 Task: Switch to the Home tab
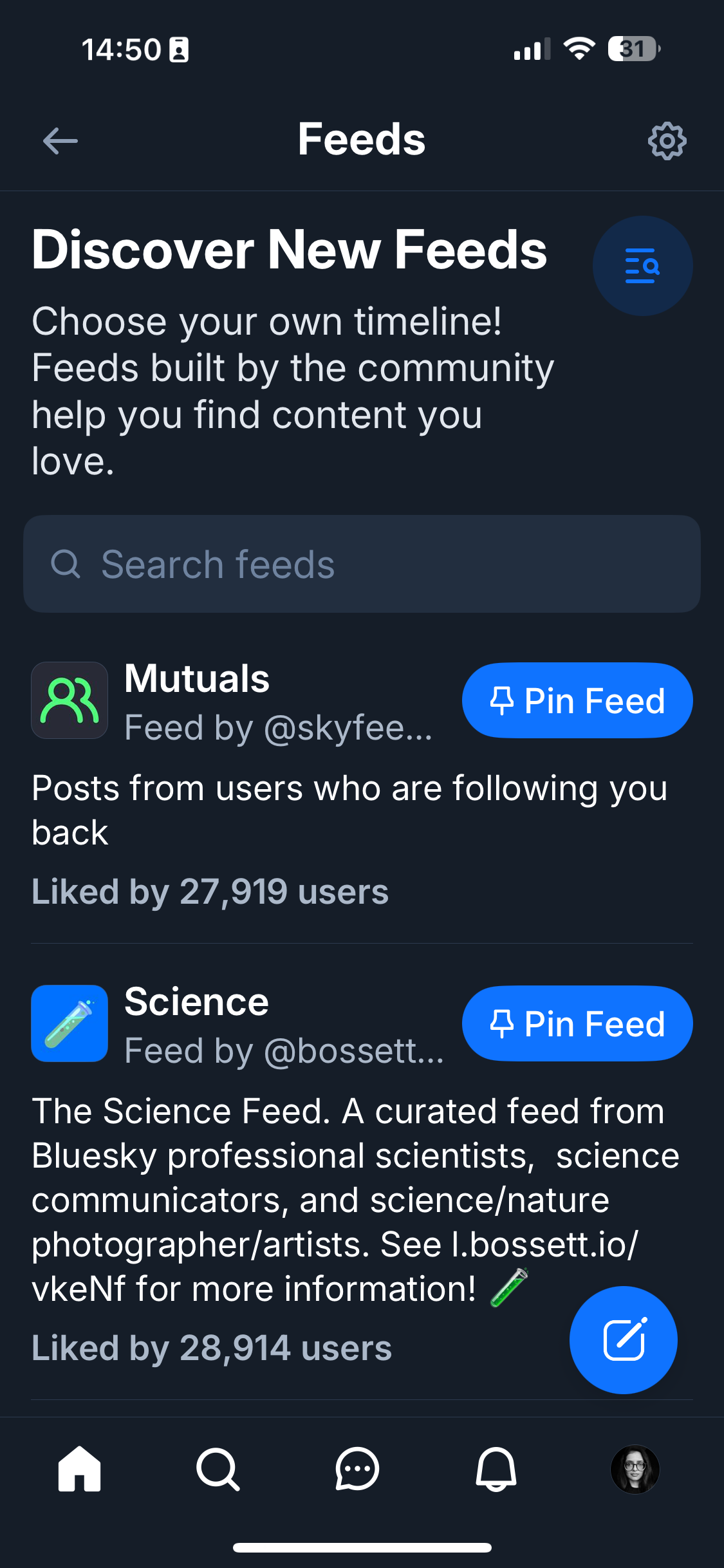pos(80,1469)
